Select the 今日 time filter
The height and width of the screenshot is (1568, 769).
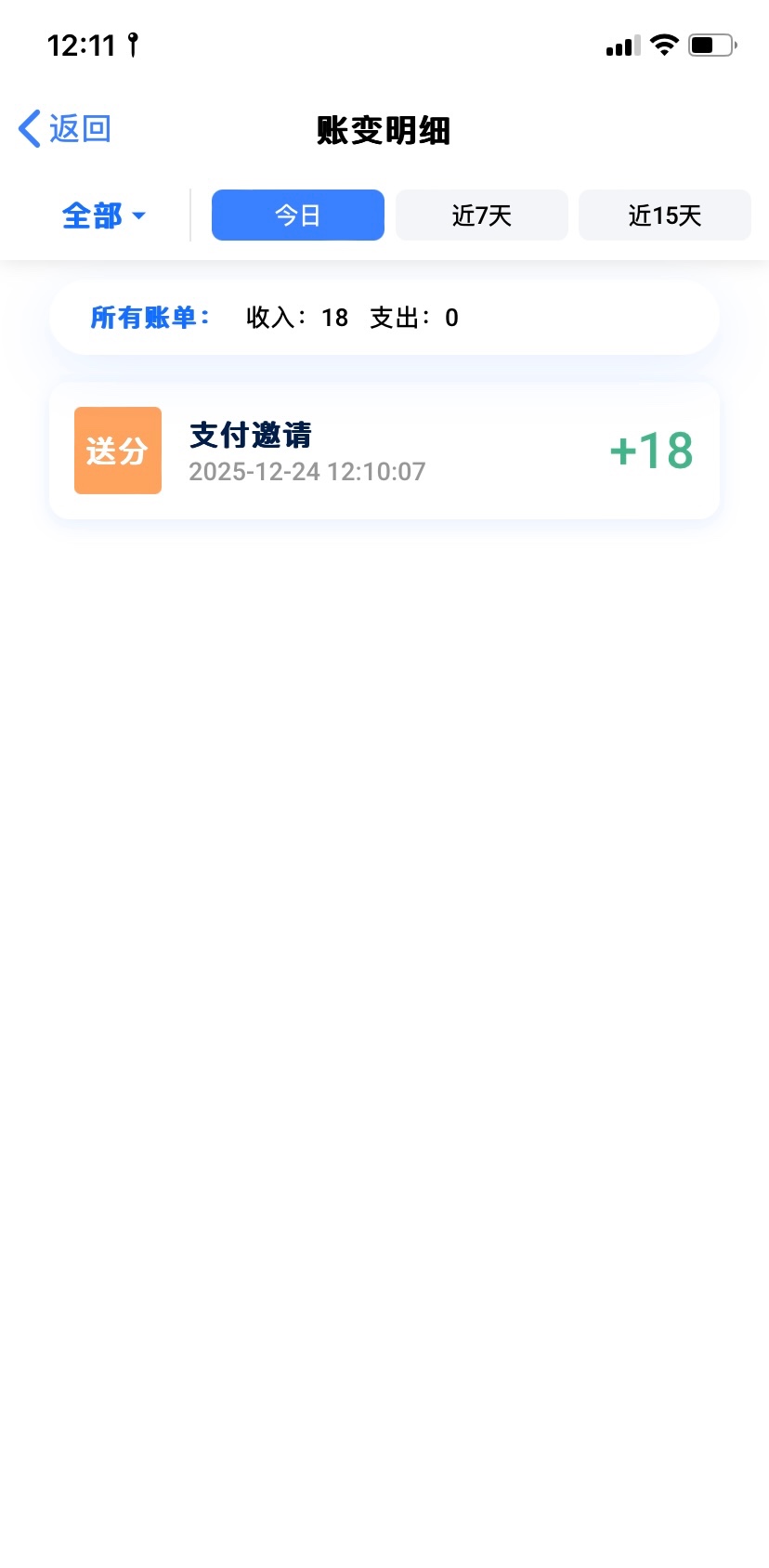coord(297,216)
